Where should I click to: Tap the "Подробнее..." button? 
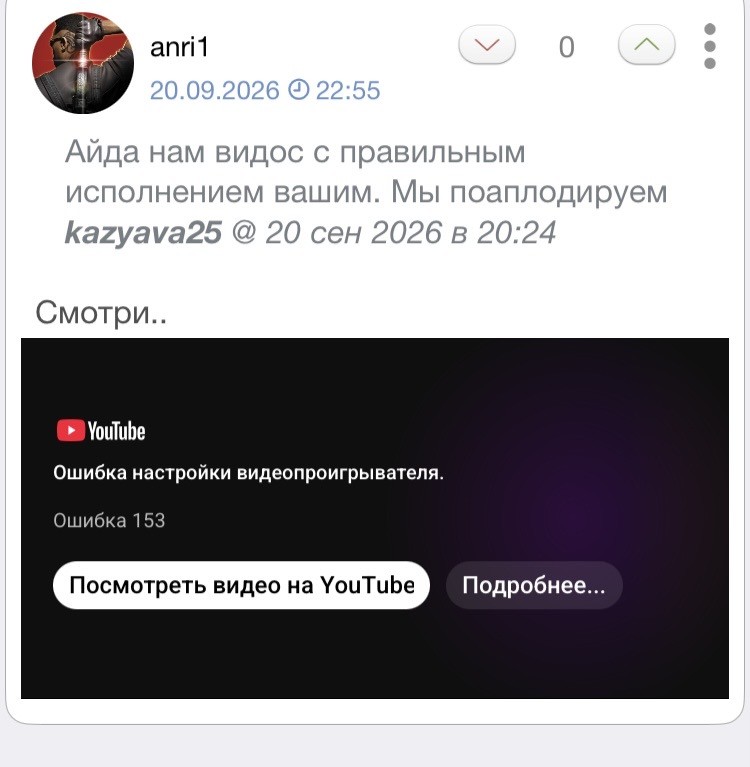click(x=534, y=585)
